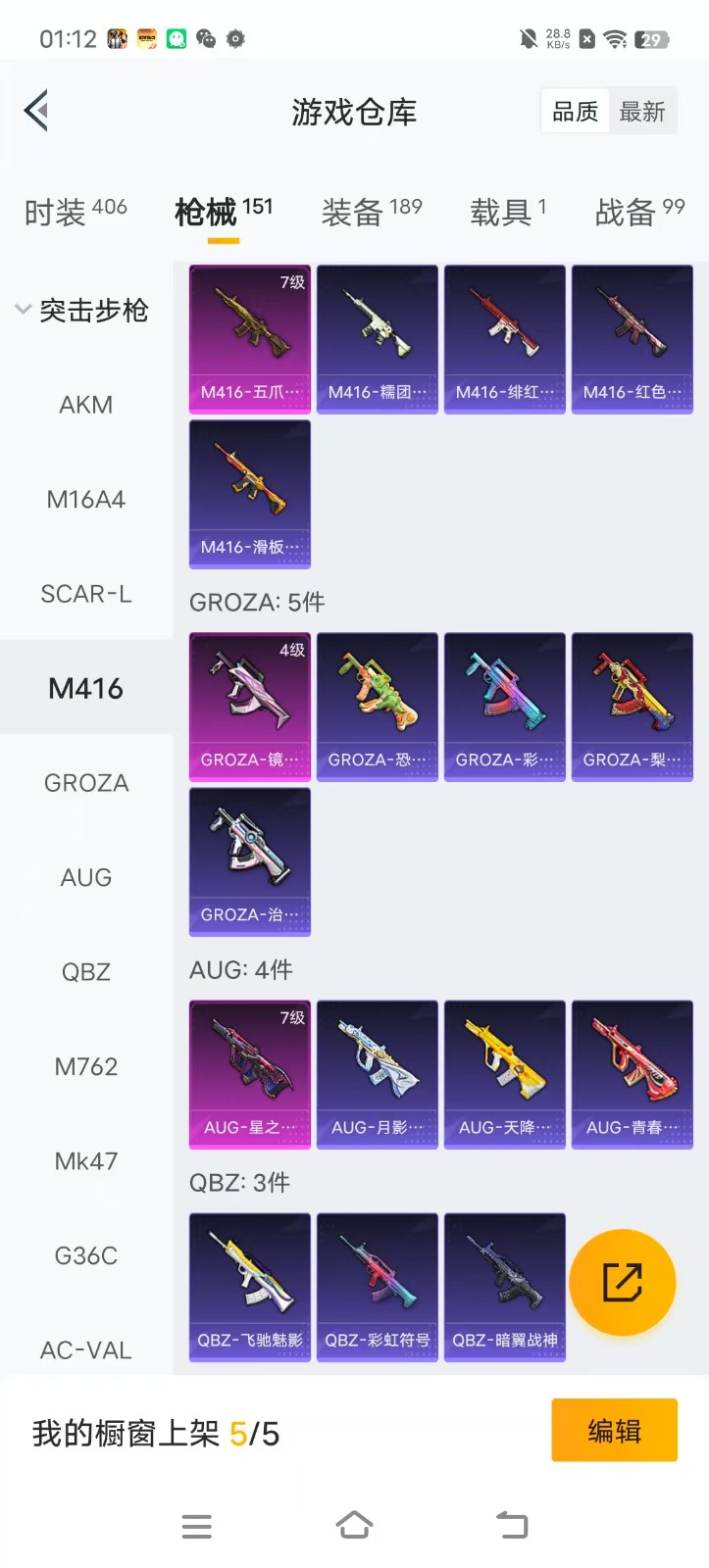Sort the warehouse by 品质
Image resolution: width=709 pixels, height=1568 pixels.
(575, 112)
